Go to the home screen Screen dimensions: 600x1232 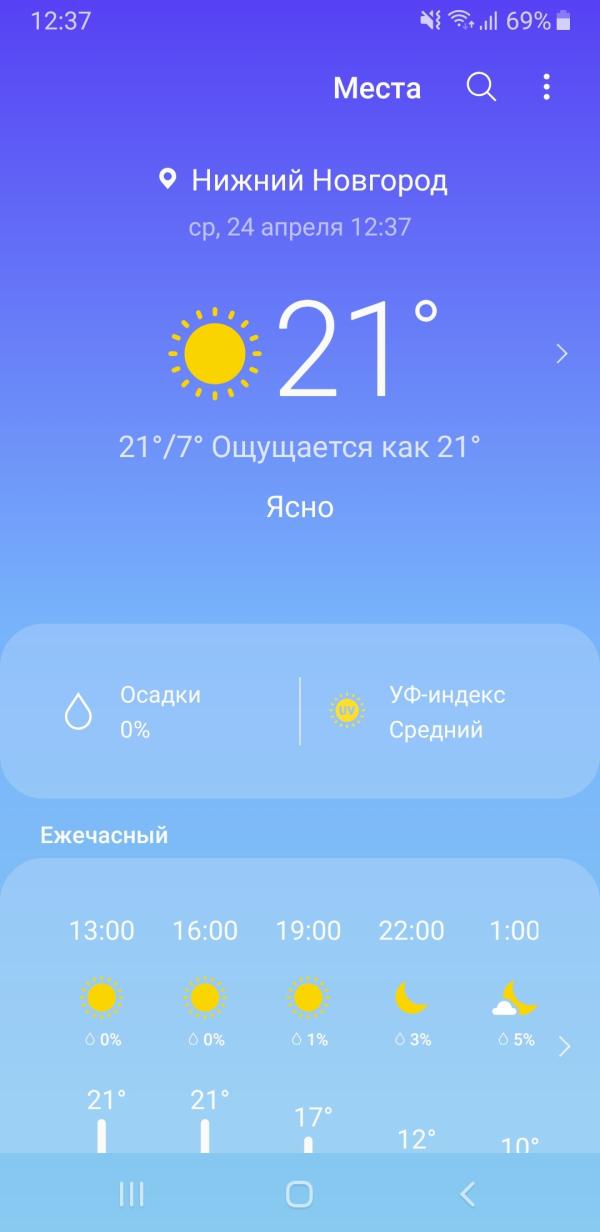(x=299, y=1193)
